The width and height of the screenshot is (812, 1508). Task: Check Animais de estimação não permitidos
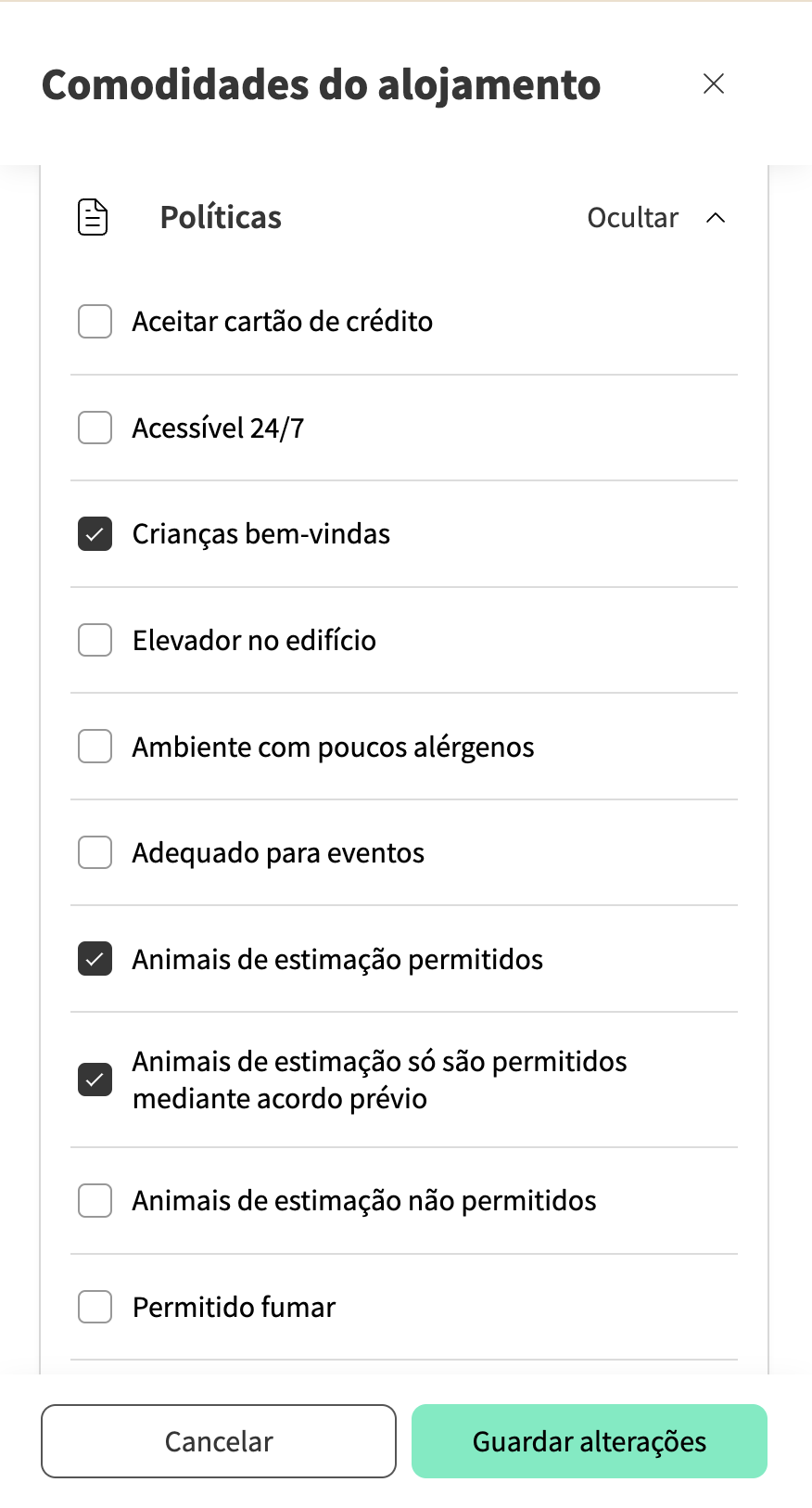94,1200
